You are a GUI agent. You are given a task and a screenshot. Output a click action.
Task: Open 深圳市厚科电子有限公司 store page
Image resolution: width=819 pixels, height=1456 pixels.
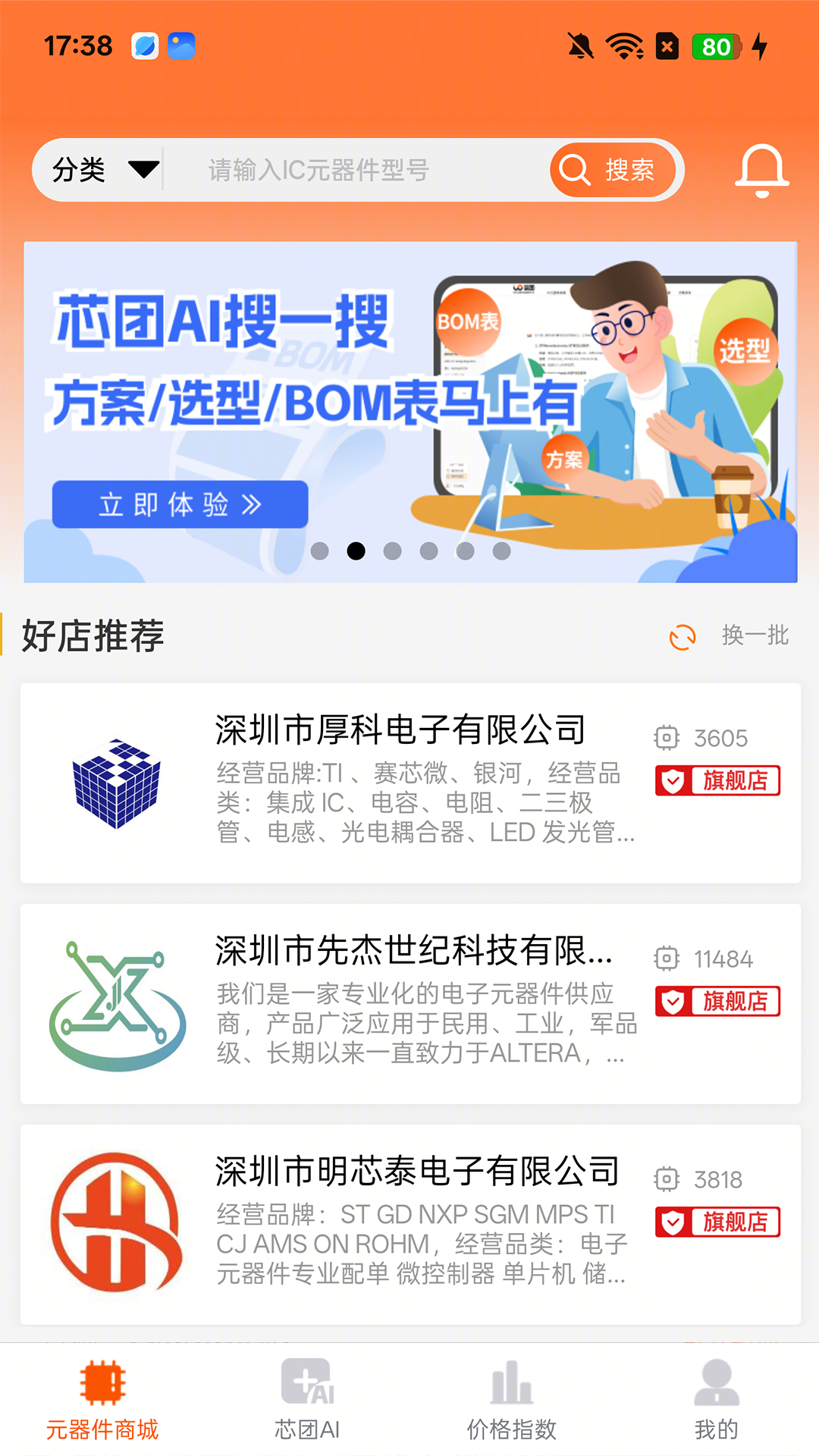coord(398,726)
